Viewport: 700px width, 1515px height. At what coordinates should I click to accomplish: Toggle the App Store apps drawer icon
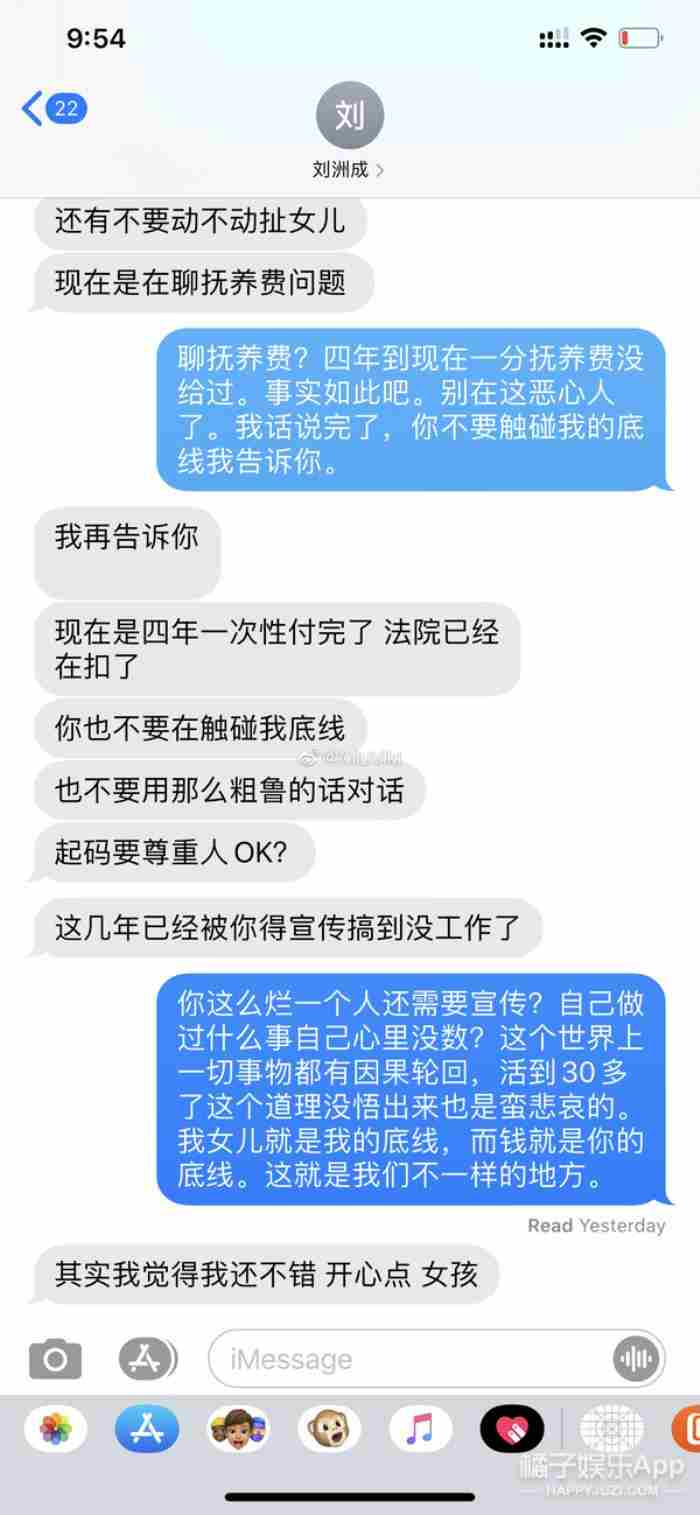pos(147,1359)
